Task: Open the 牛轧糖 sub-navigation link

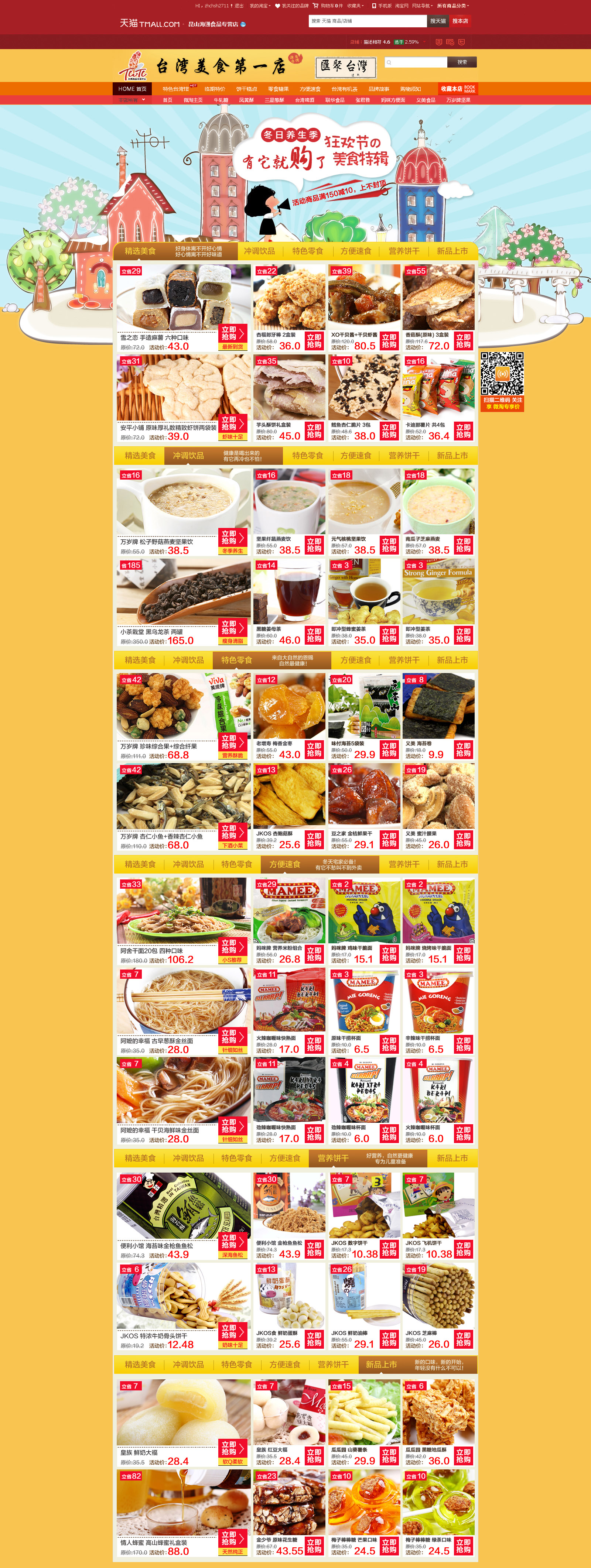Action: coord(221,100)
